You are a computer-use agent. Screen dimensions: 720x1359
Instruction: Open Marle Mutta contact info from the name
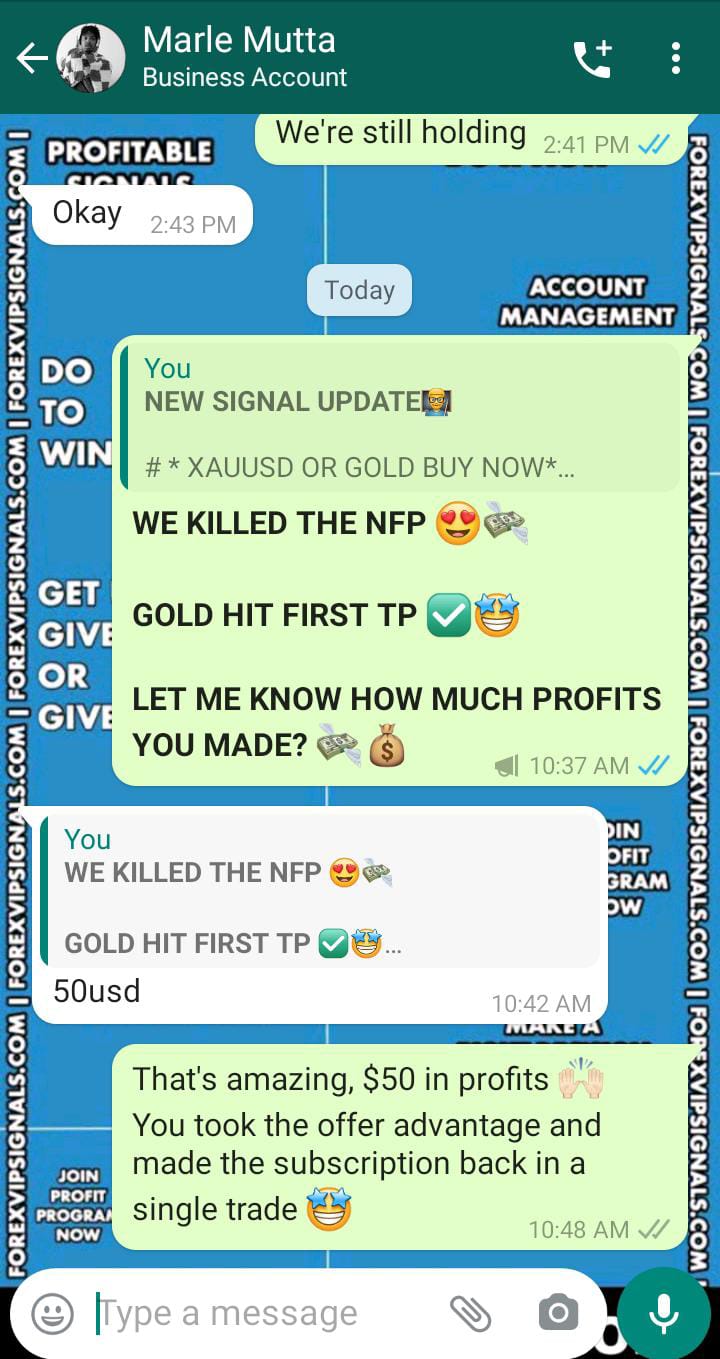point(240,41)
